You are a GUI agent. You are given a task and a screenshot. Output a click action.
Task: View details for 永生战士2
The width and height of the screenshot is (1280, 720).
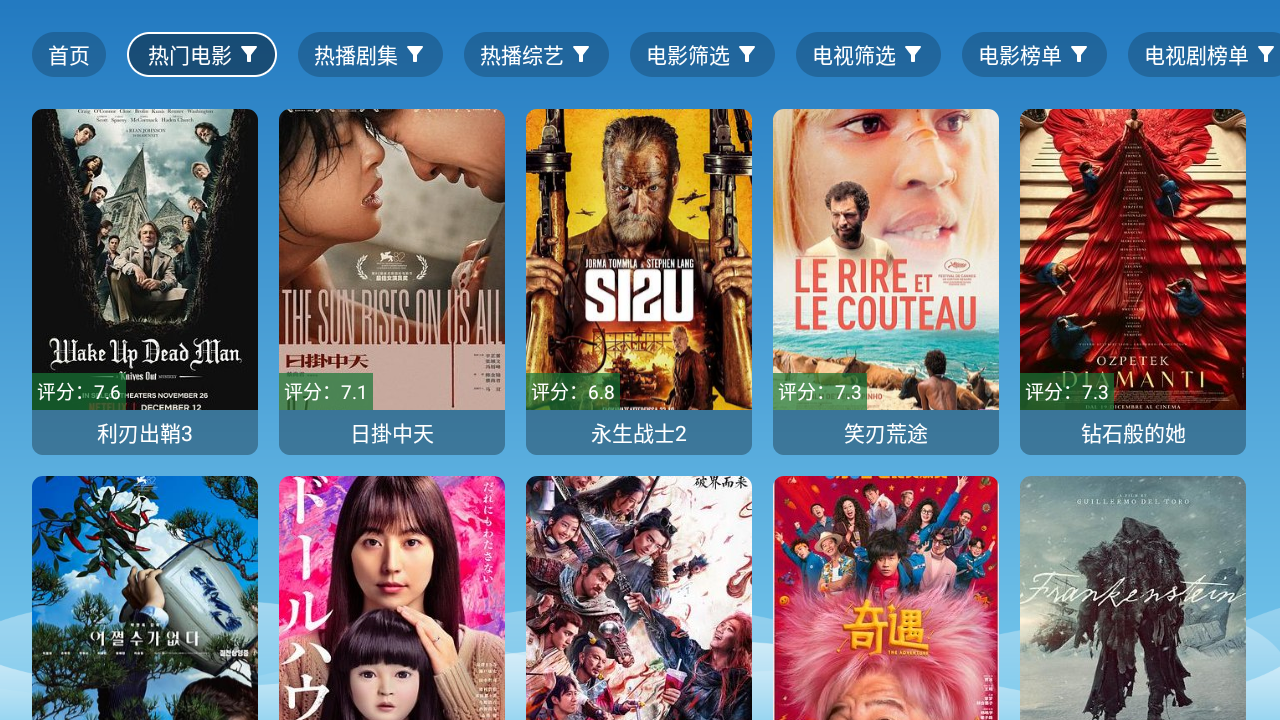tap(639, 280)
